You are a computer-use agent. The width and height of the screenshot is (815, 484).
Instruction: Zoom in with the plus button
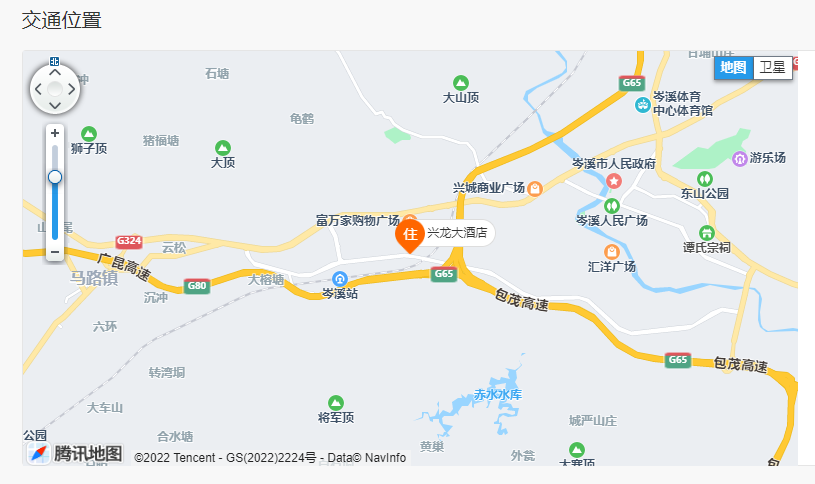click(55, 133)
